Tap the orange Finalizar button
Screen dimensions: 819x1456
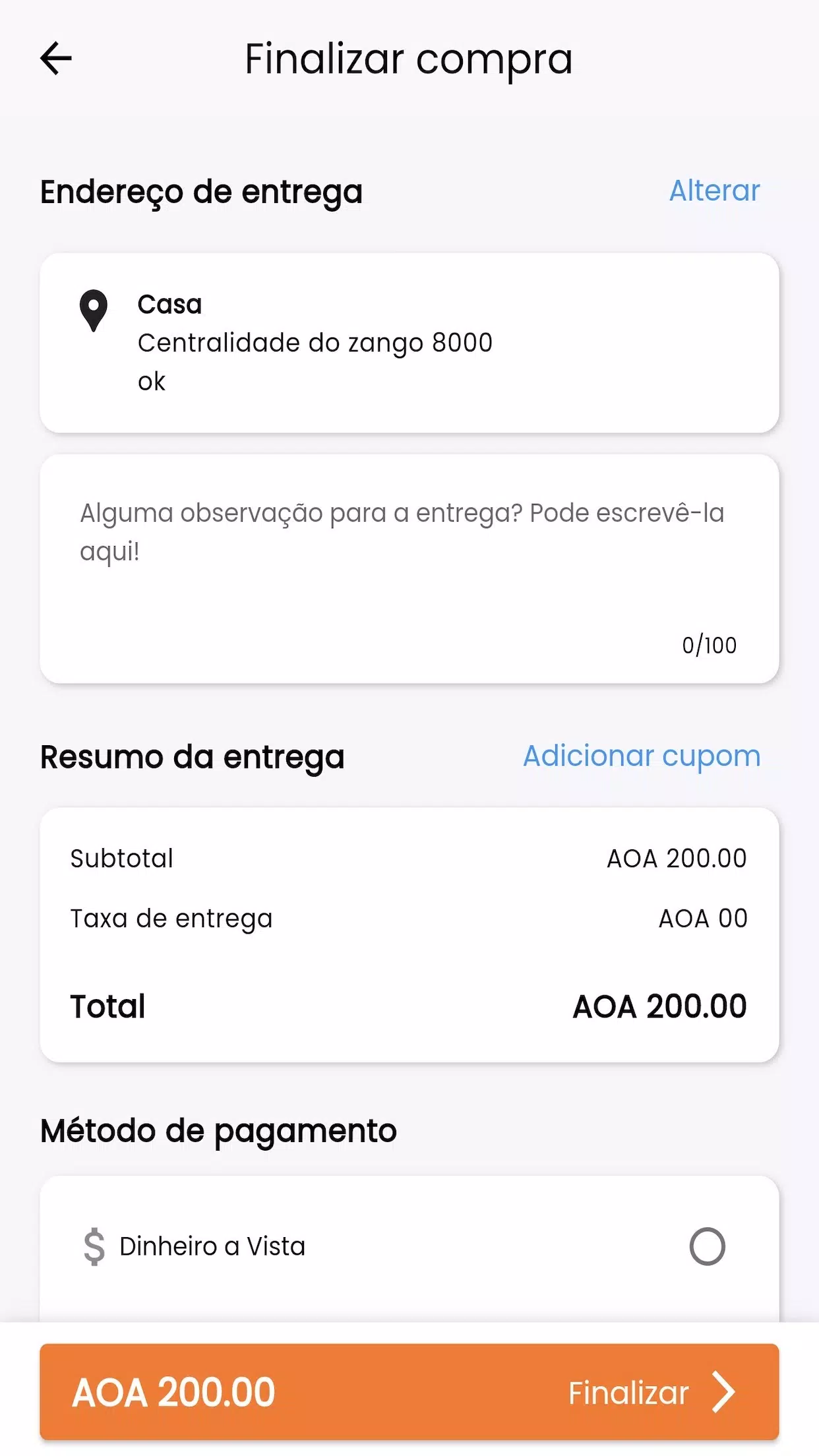point(409,1392)
